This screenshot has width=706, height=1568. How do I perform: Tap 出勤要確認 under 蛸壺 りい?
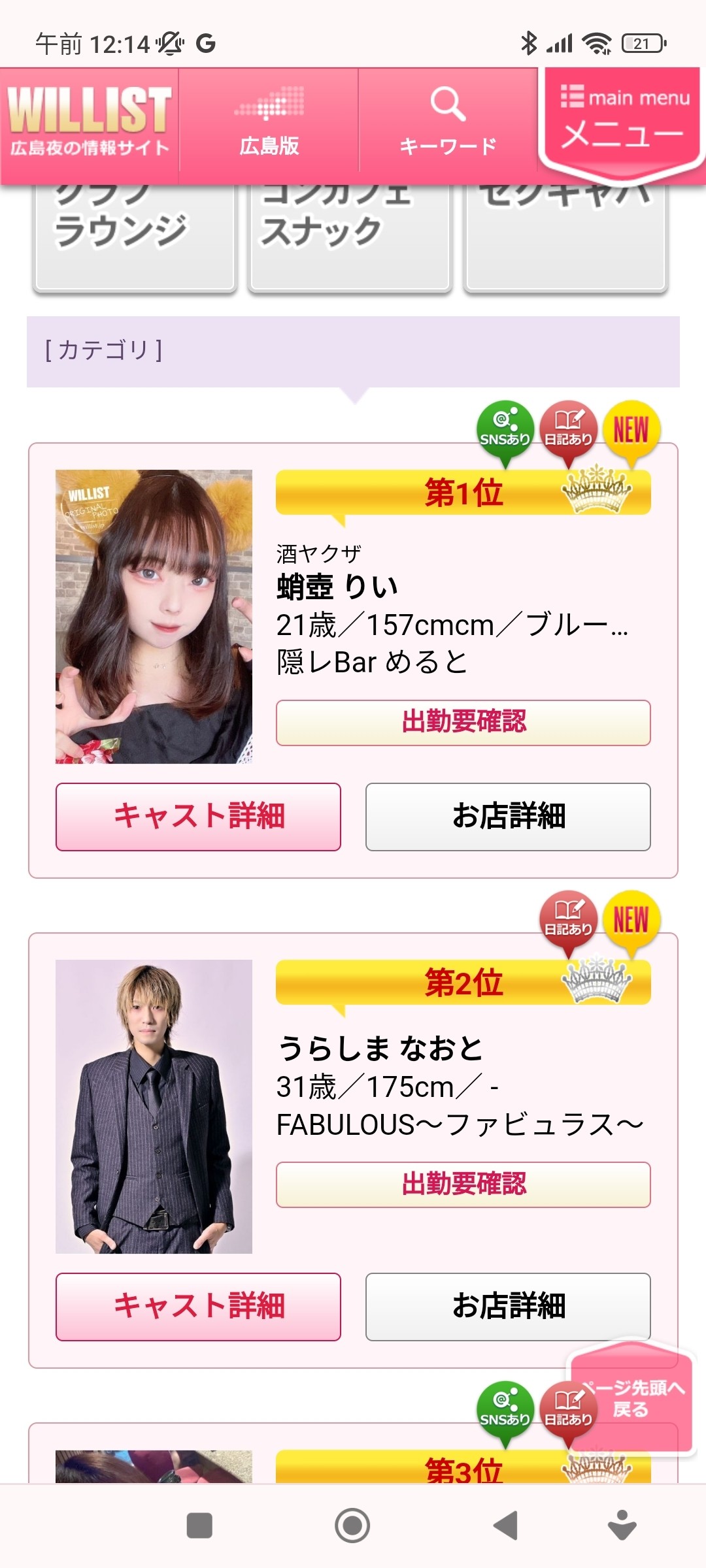pyautogui.click(x=463, y=723)
